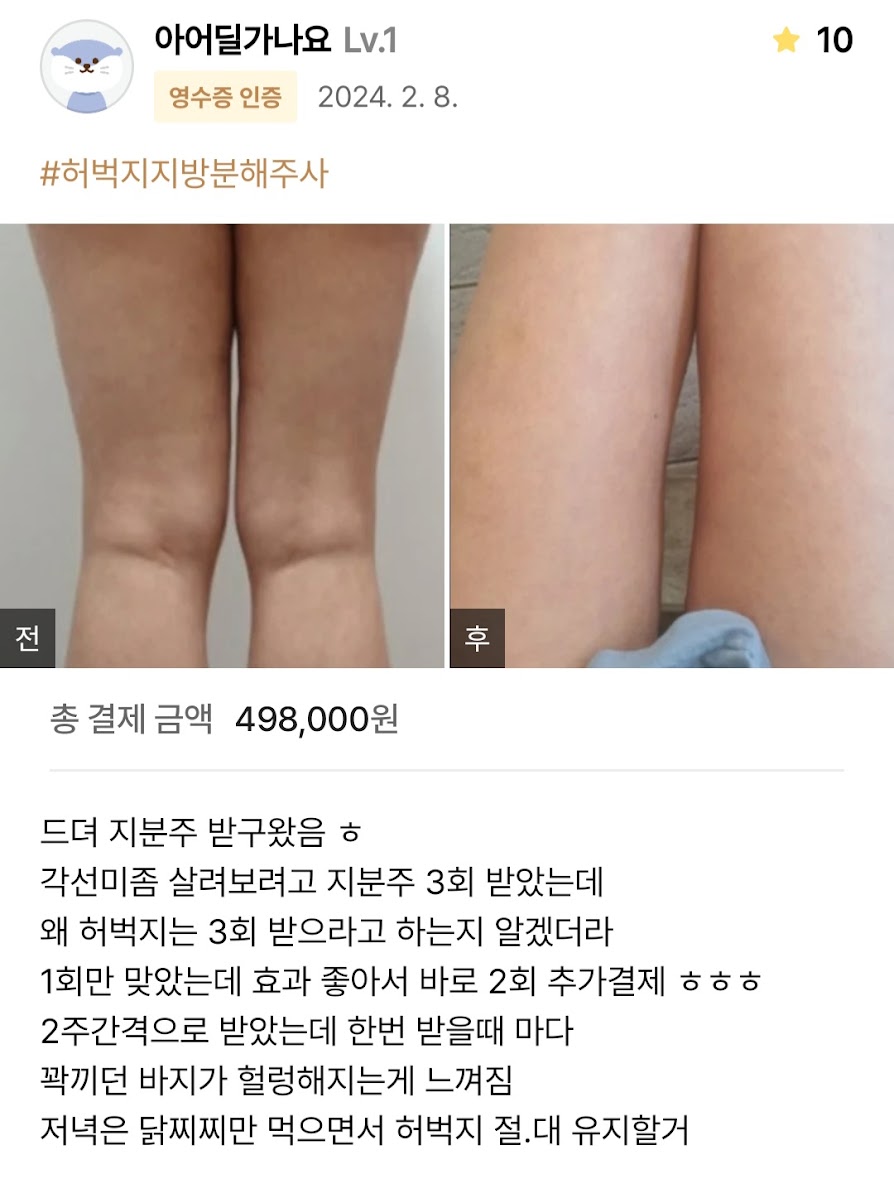The image size is (894, 1184).
Task: View the after (후) photo
Action: point(671,445)
